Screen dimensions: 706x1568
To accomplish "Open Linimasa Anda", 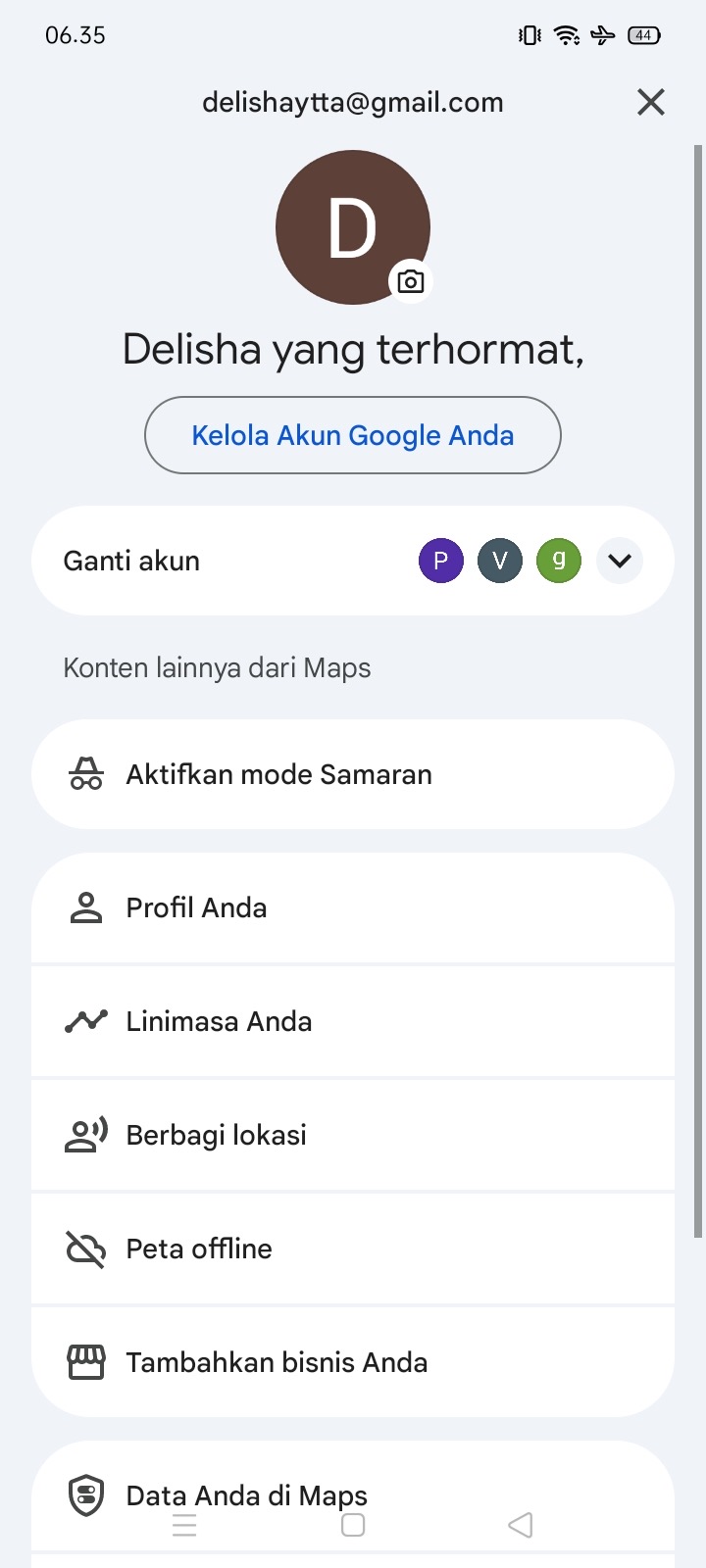I will 353,1021.
